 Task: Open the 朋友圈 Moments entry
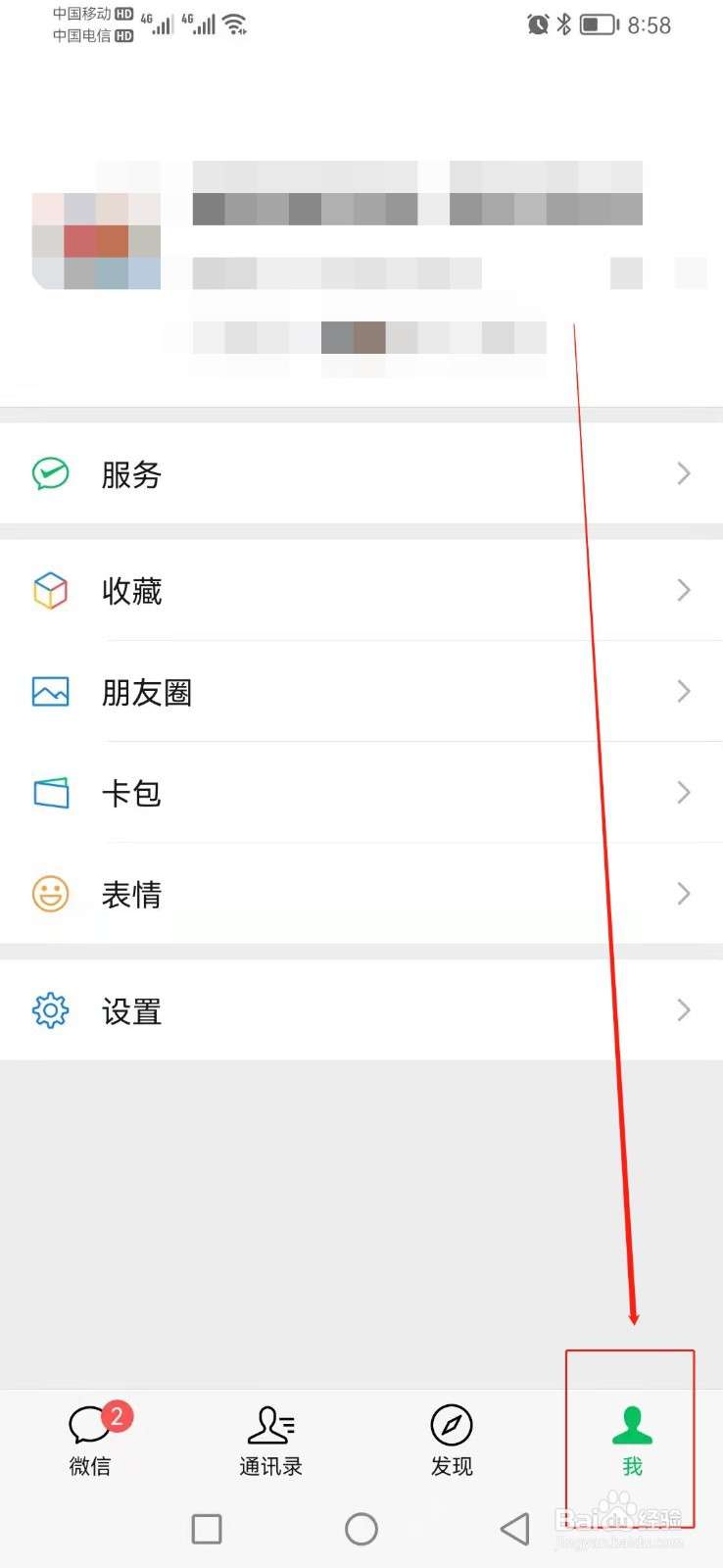[146, 692]
